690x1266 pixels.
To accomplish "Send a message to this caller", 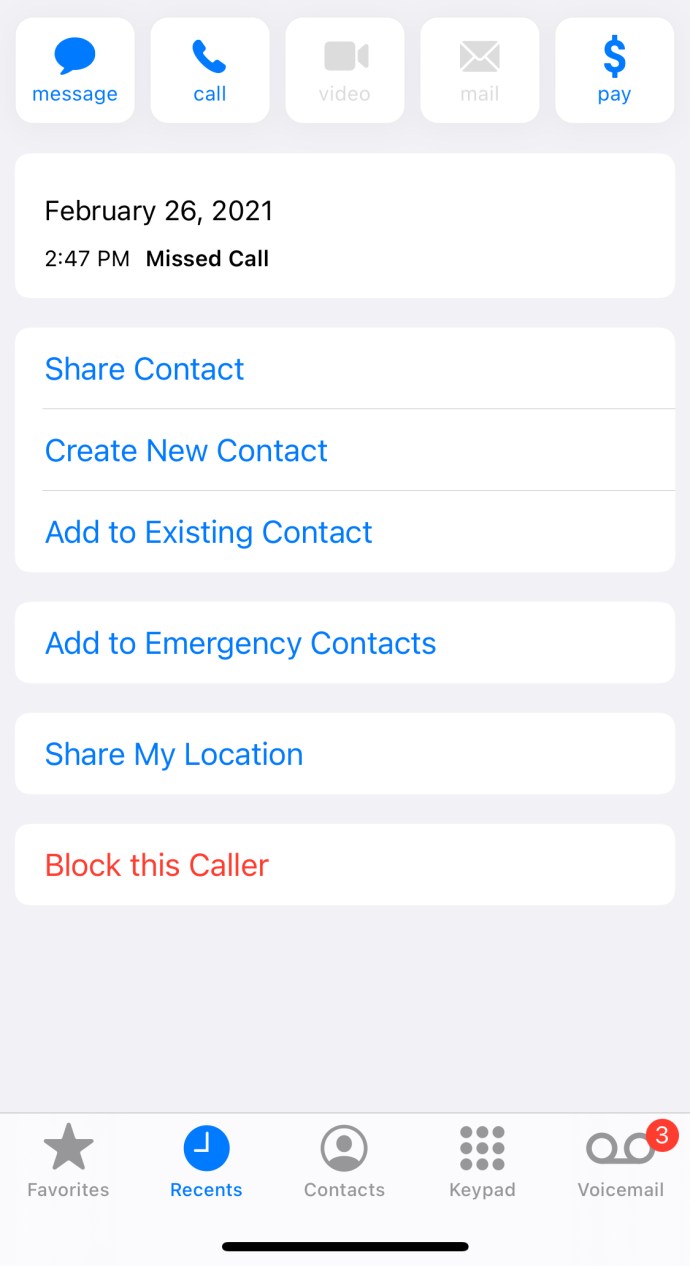I will click(75, 70).
